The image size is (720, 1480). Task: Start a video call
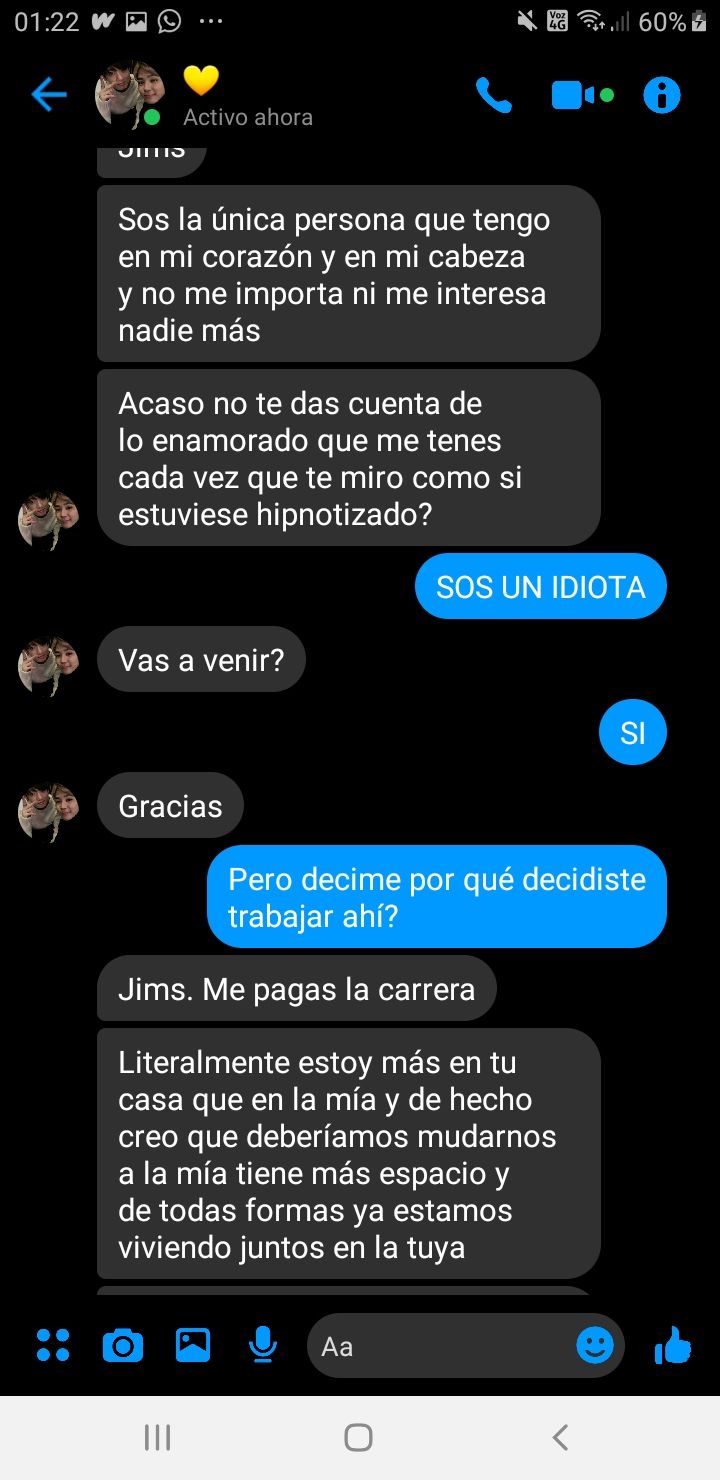pos(581,96)
